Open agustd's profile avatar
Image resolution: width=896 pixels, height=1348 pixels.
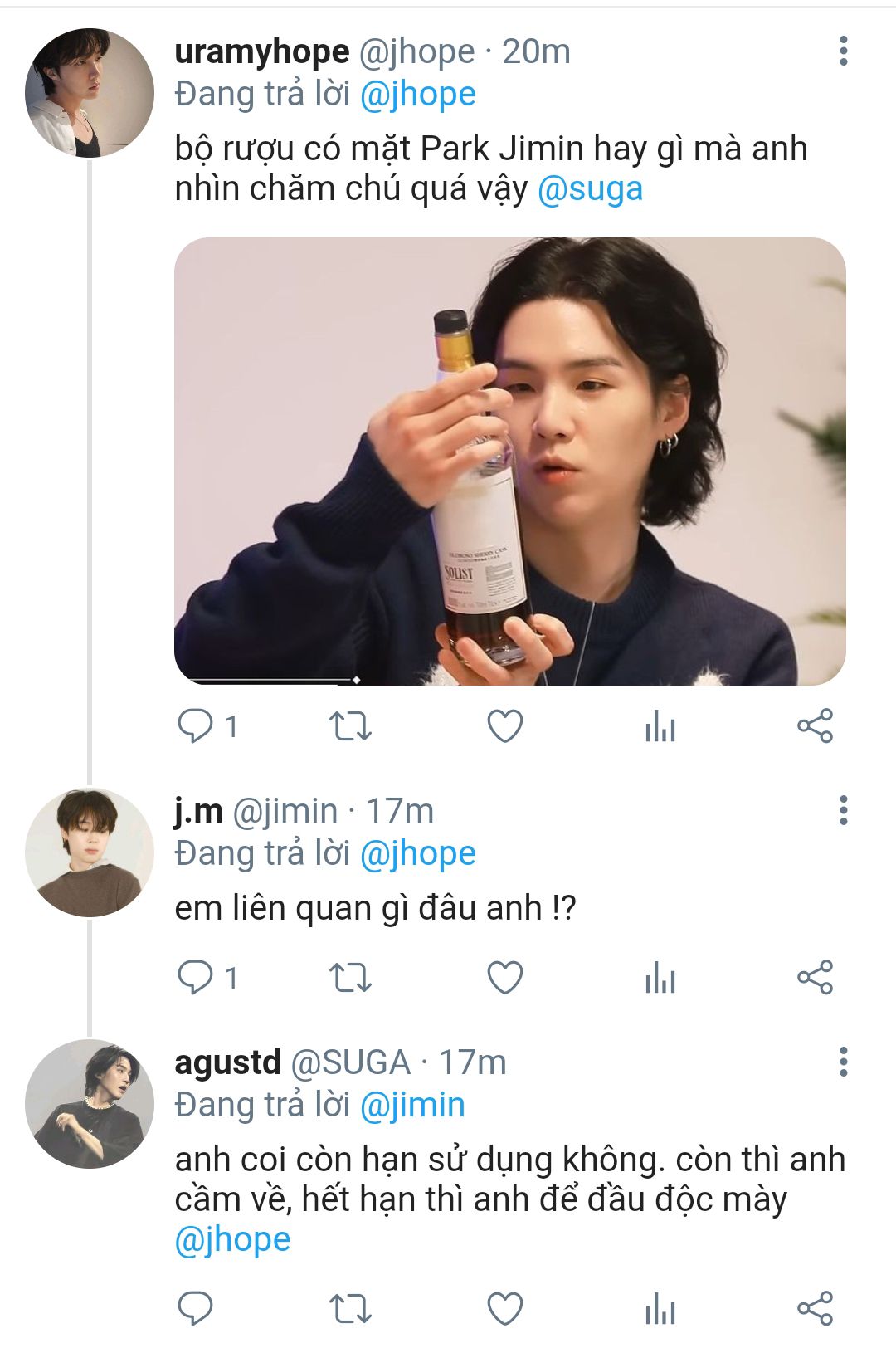tap(90, 1104)
